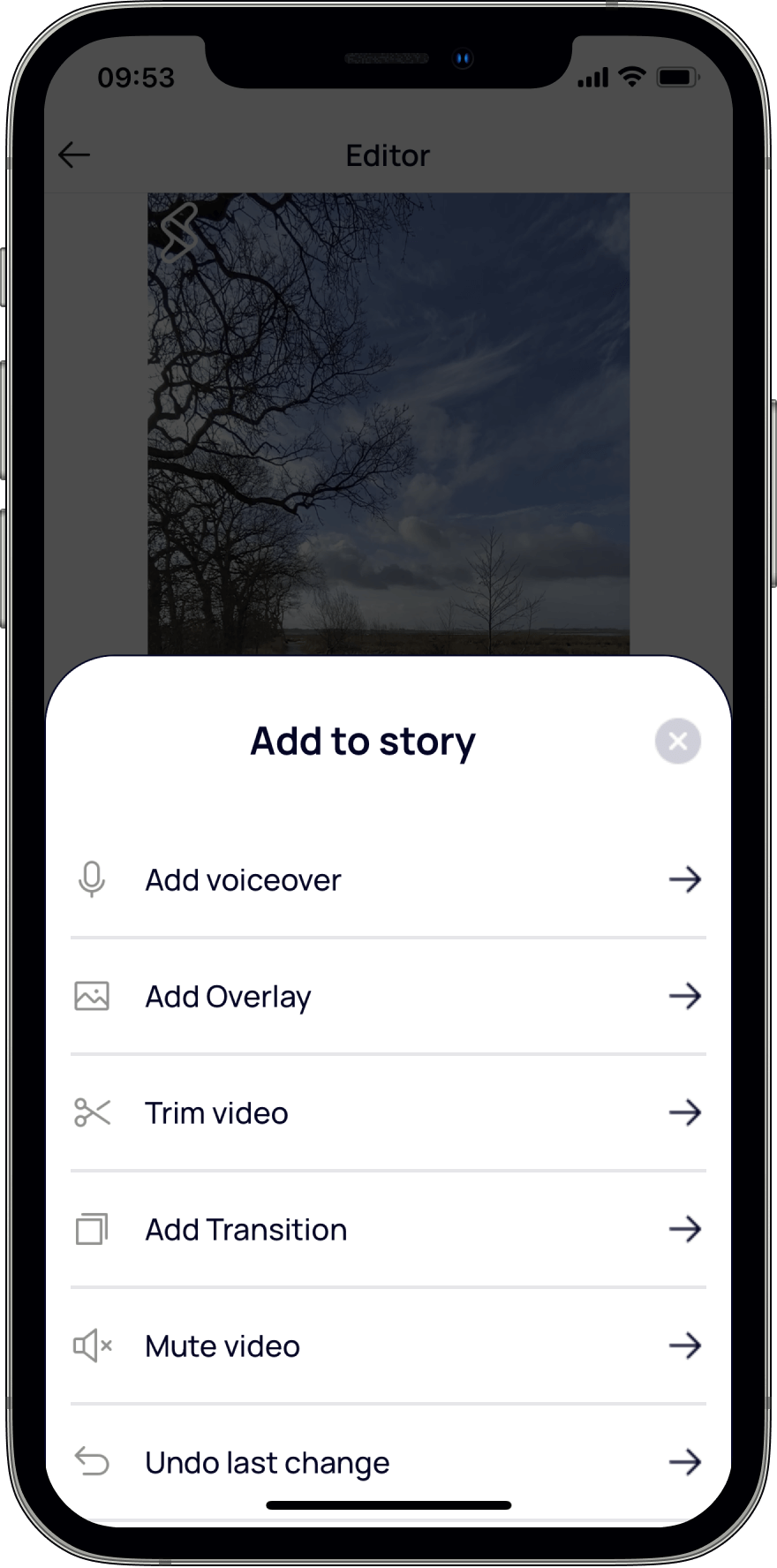Open Add Transition
The height and width of the screenshot is (1568, 777).
pos(388,1229)
